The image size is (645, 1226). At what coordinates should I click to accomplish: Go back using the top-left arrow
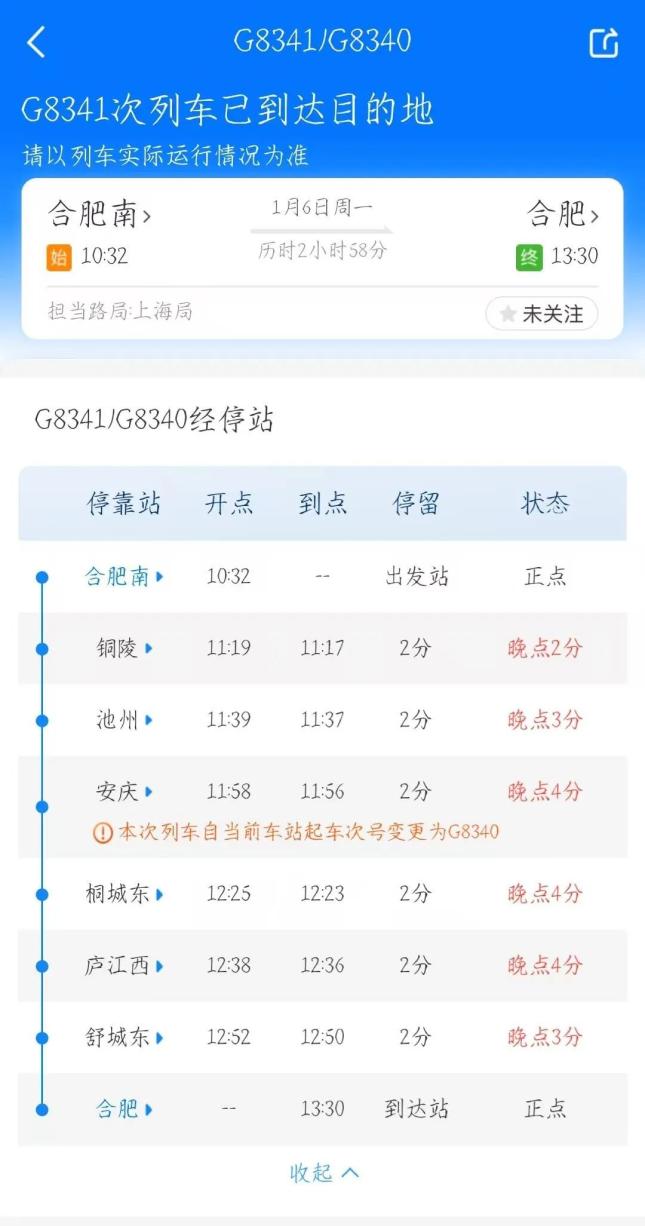click(37, 43)
